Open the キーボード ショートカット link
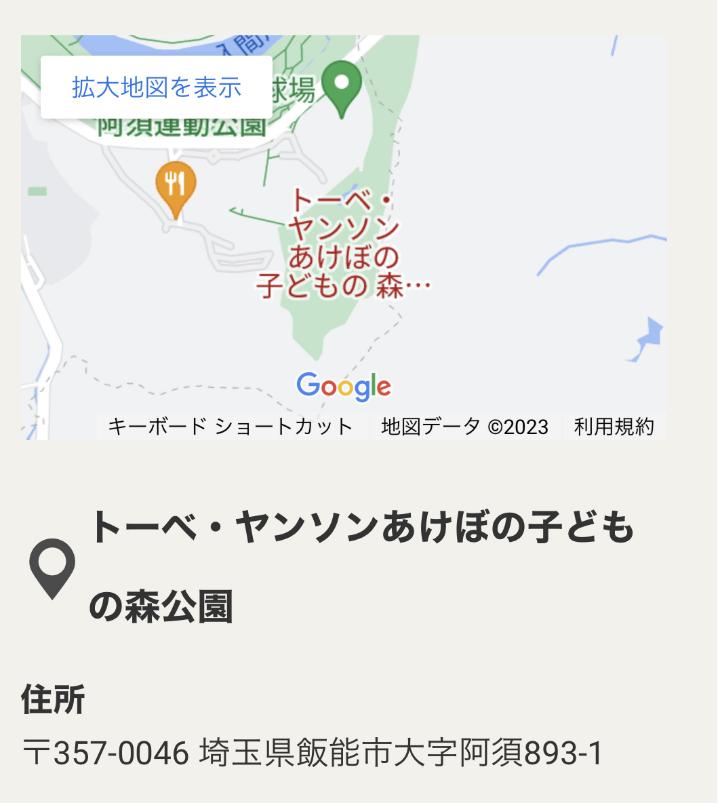This screenshot has width=720, height=804. click(228, 425)
